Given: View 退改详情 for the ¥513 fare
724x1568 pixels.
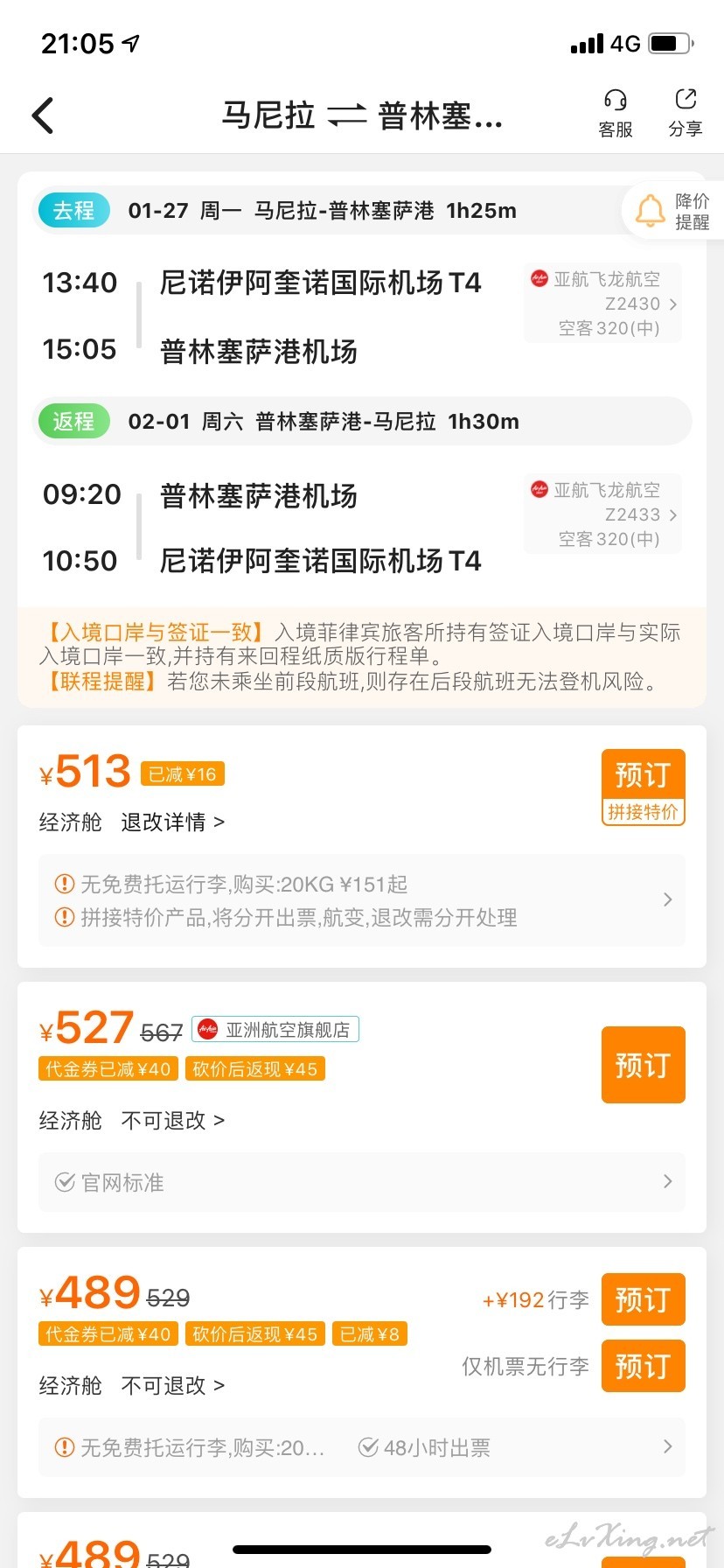Looking at the screenshot, I should (x=172, y=822).
